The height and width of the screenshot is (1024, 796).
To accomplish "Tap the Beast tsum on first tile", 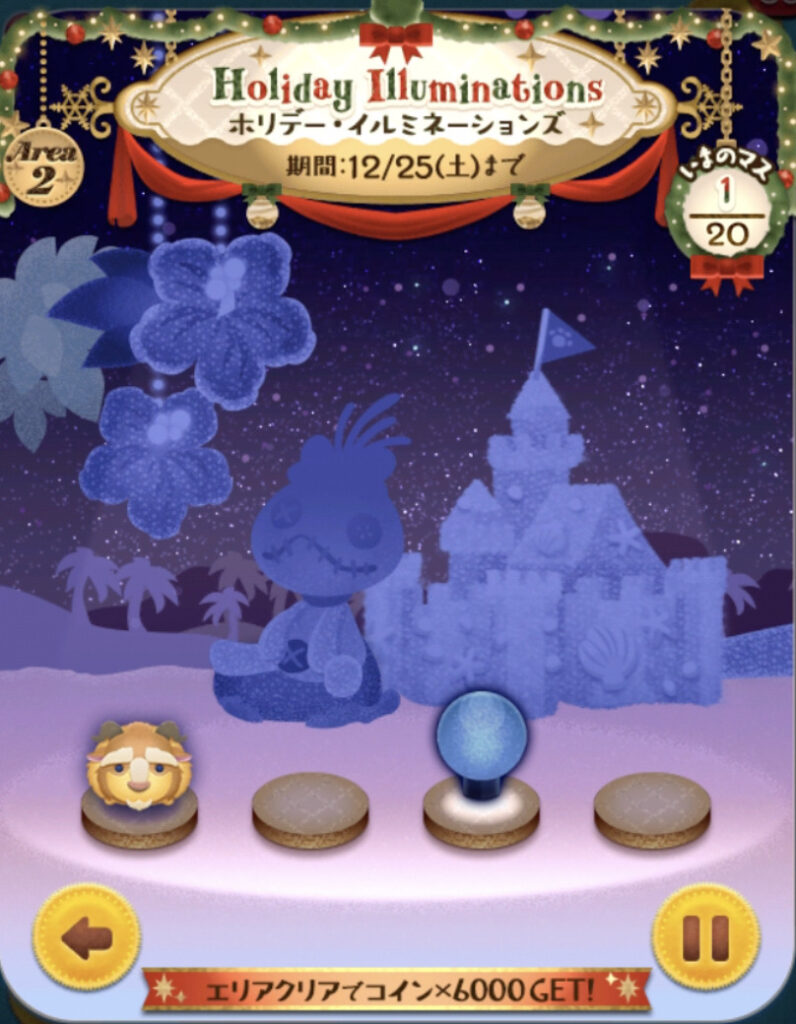I will pos(139,766).
